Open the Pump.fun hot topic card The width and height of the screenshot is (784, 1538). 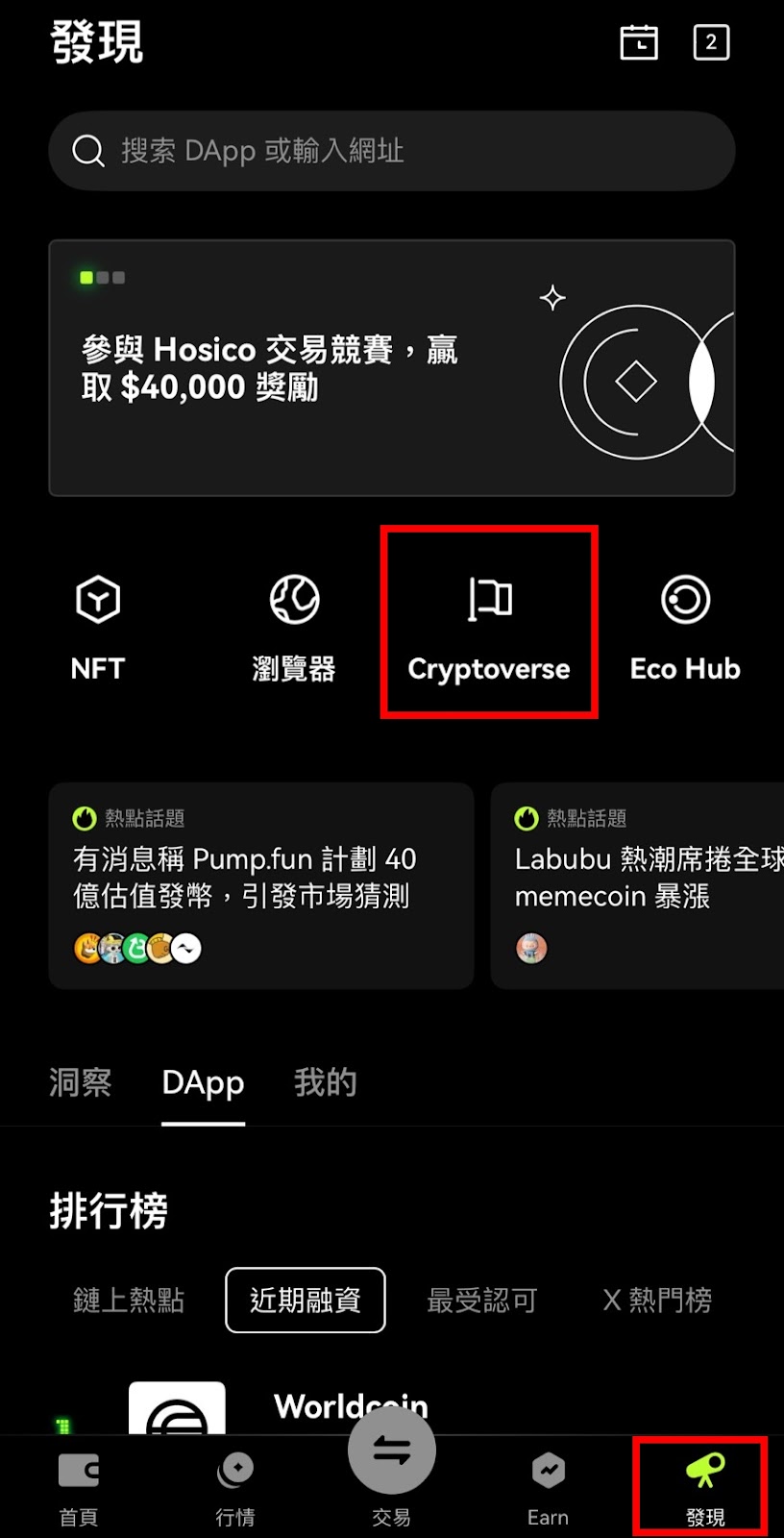click(260, 884)
